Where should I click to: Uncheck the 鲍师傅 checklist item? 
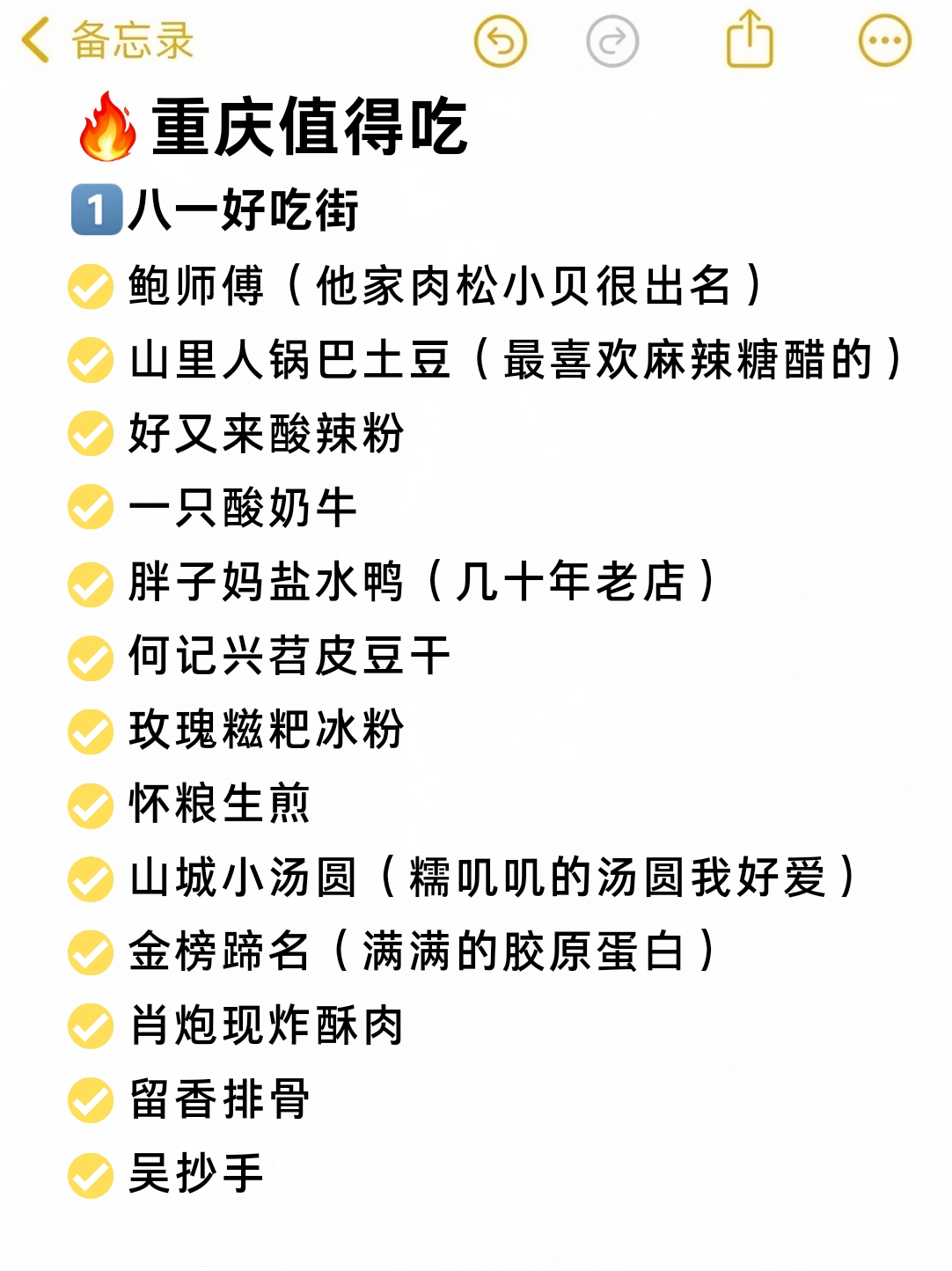(91, 287)
